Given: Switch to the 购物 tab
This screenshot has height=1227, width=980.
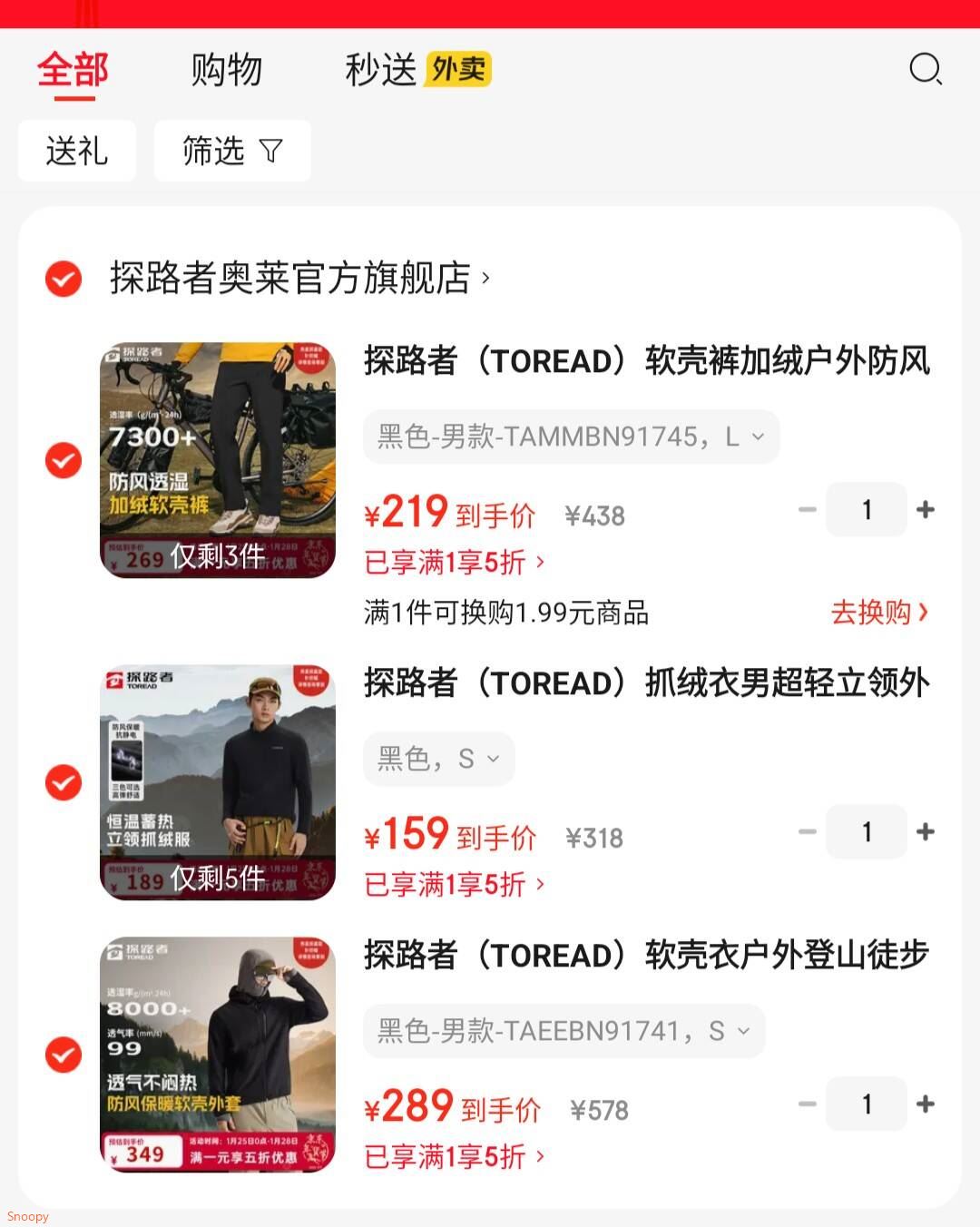Looking at the screenshot, I should click(227, 70).
